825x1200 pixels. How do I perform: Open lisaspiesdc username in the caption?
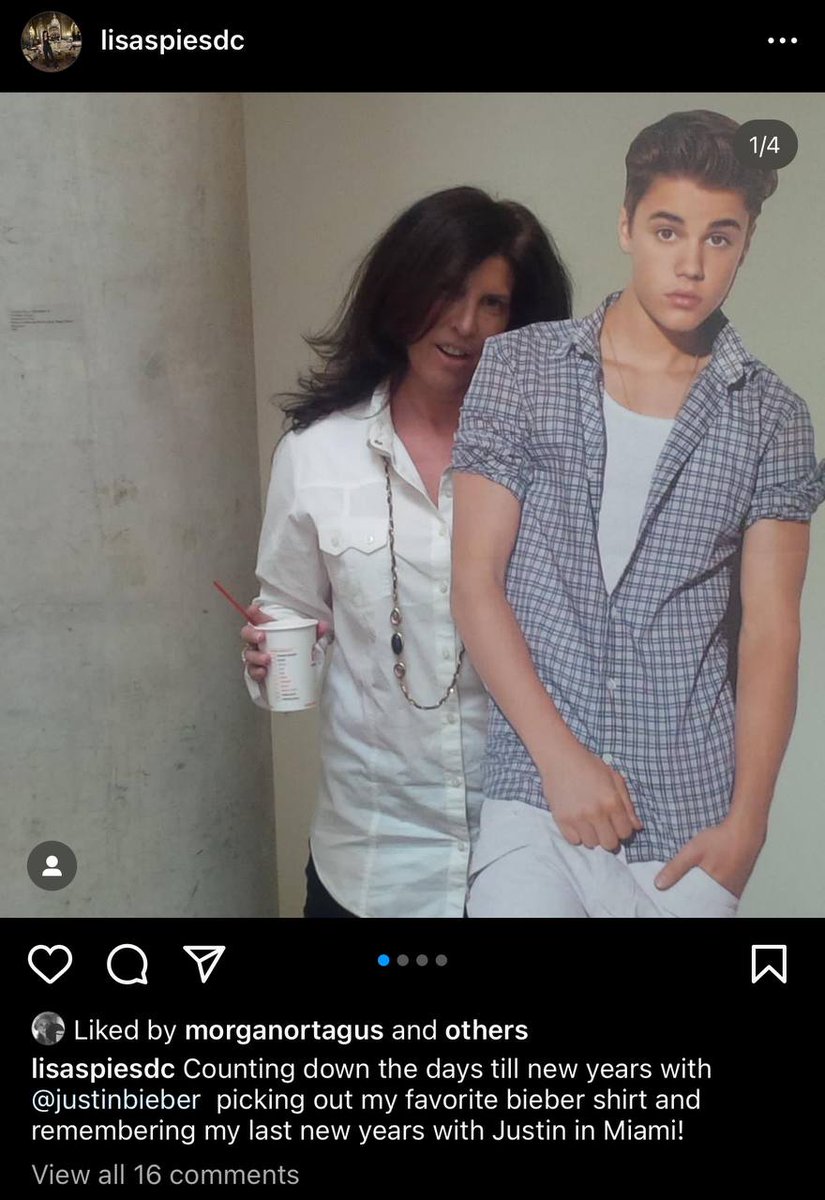103,1068
